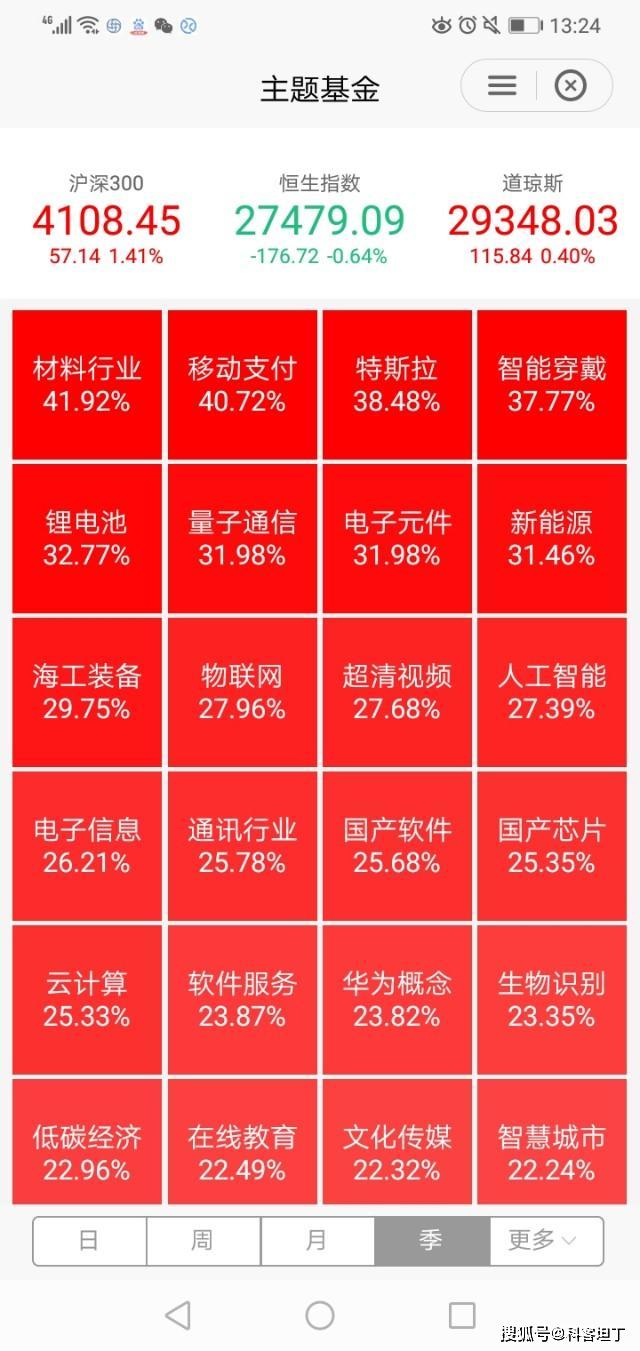Switch to the 日 period tab
This screenshot has height=1351, width=640.
coord(89,1241)
